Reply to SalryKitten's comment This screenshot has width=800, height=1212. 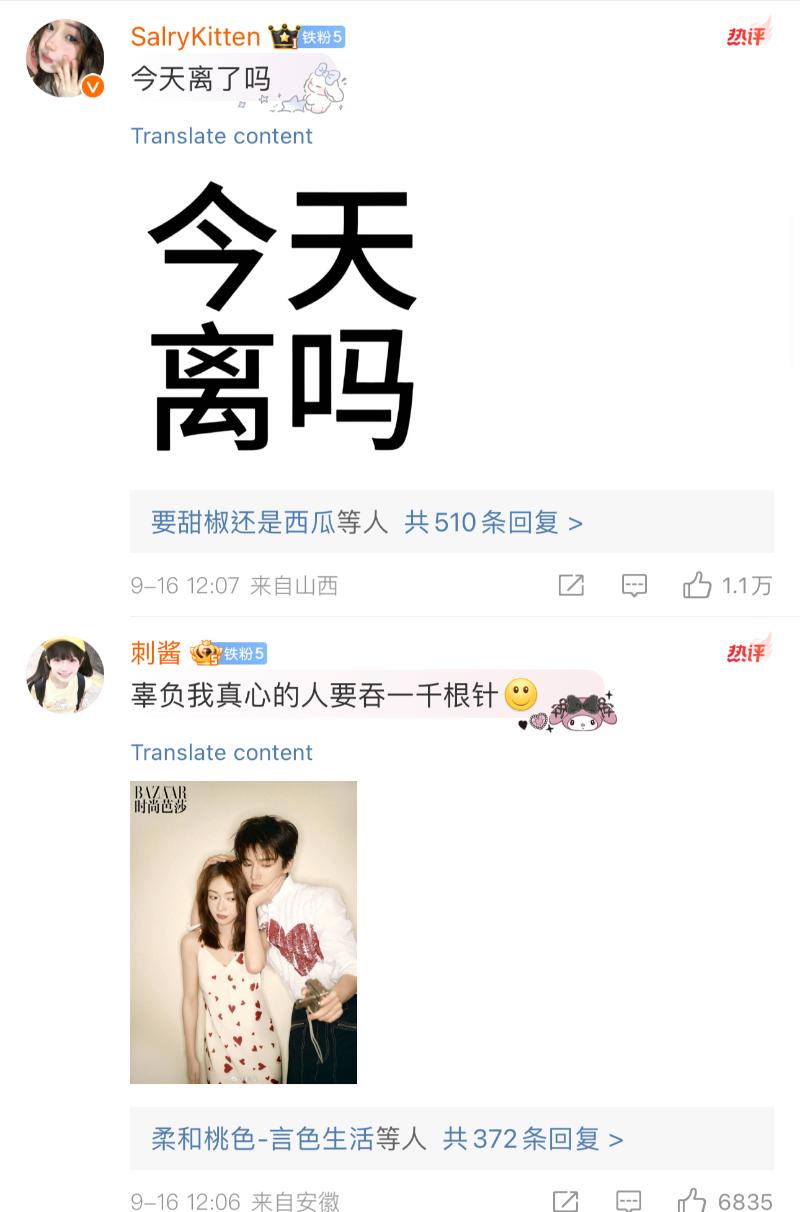click(634, 585)
